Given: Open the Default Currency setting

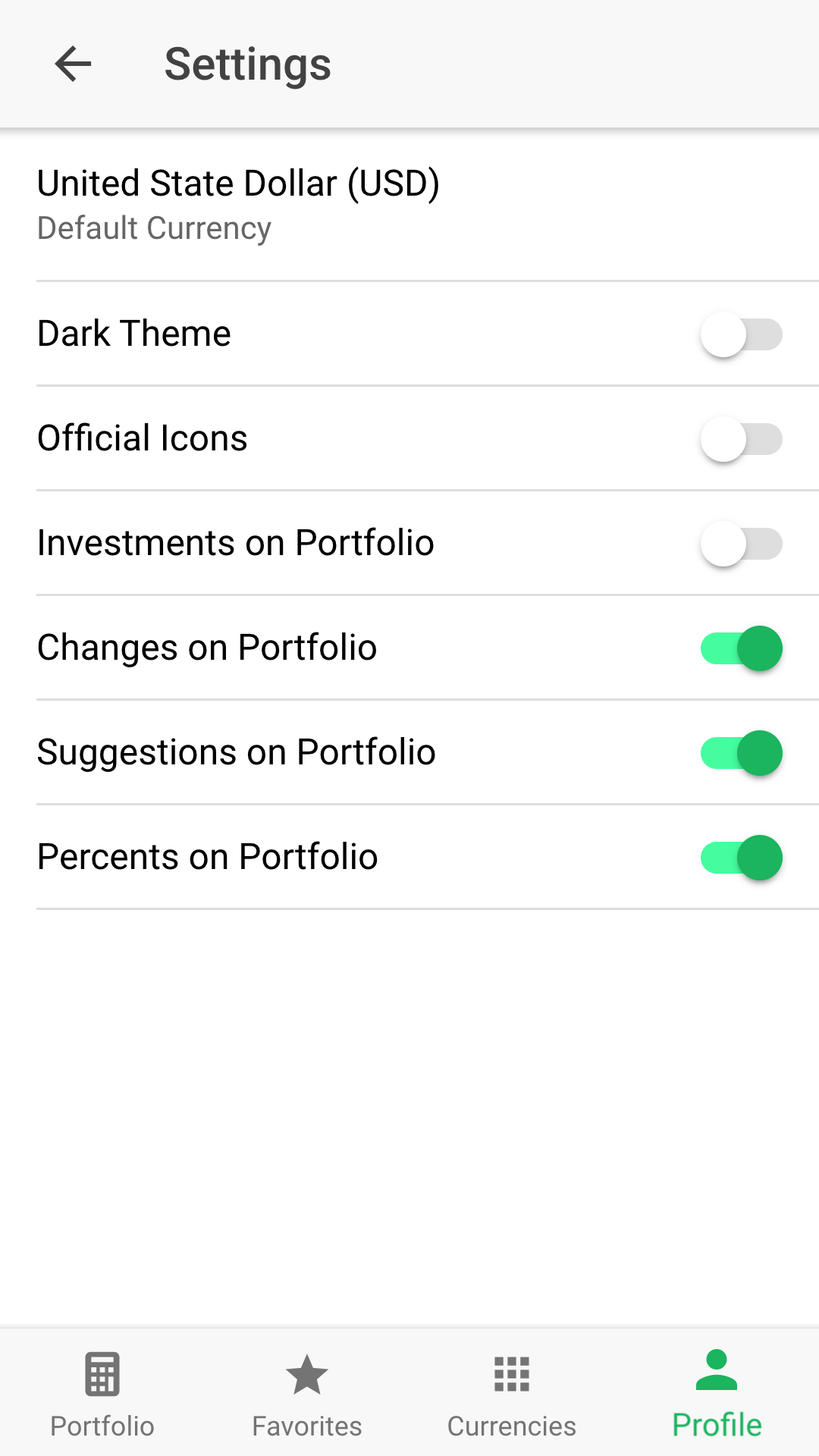Looking at the screenshot, I should 409,206.
